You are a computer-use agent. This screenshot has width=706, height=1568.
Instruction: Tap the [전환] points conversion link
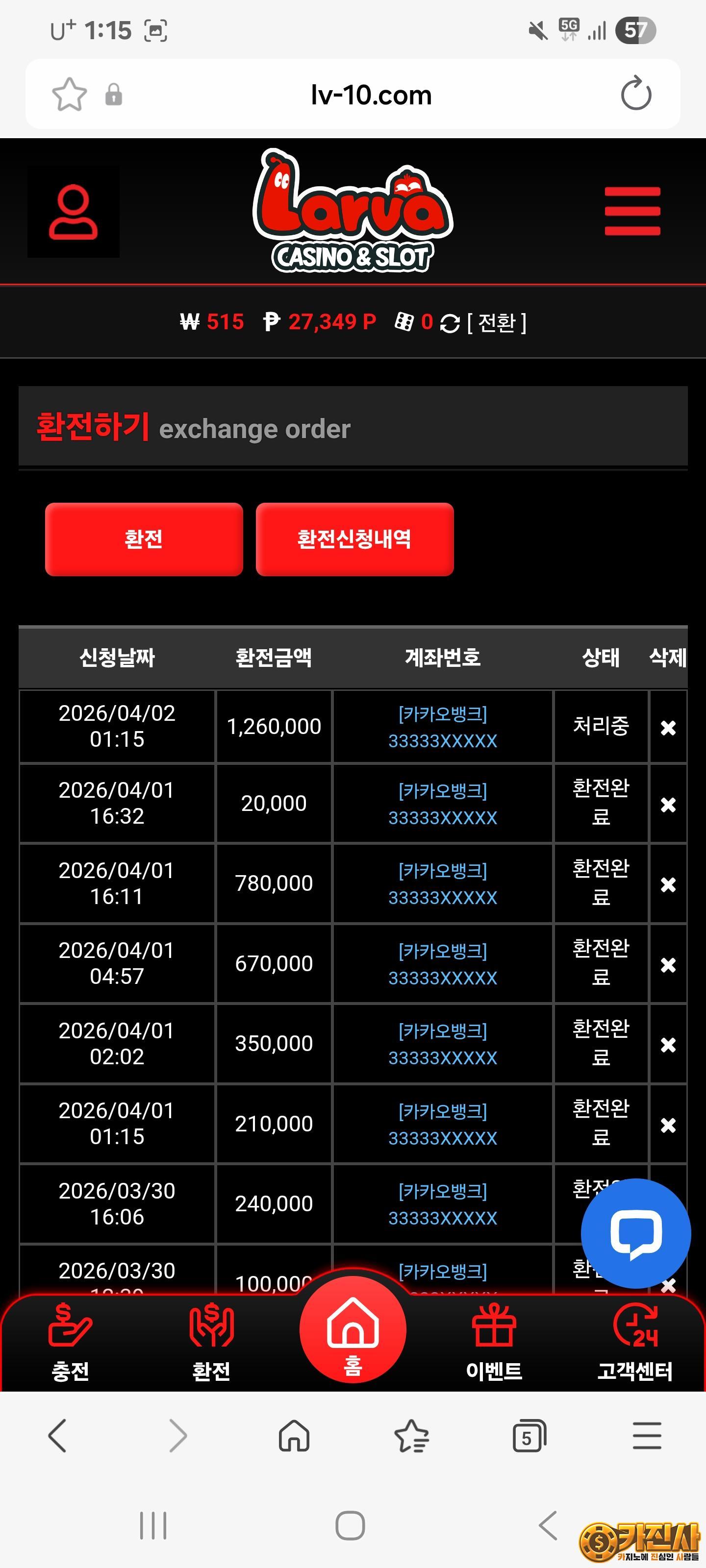(497, 322)
